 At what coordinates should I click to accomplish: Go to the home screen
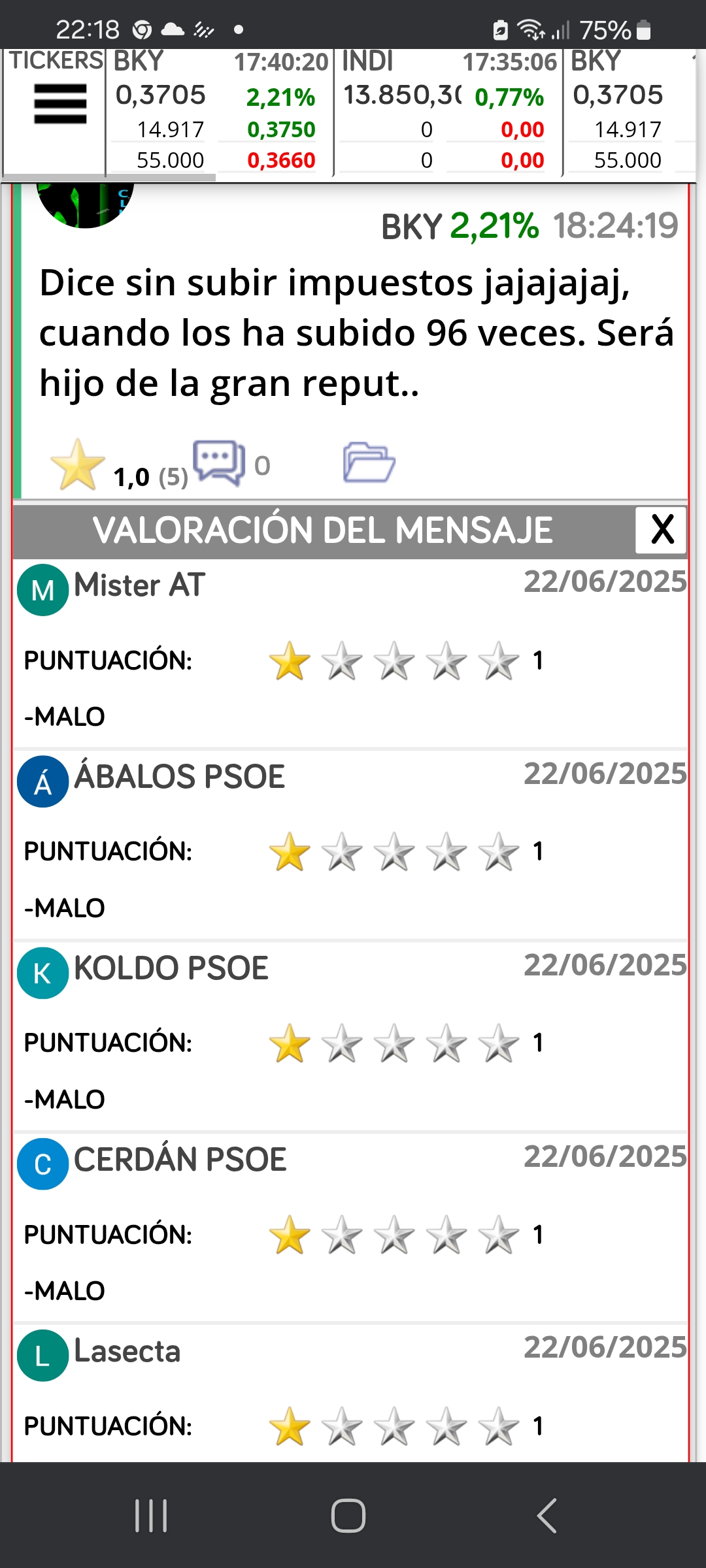tap(348, 1516)
